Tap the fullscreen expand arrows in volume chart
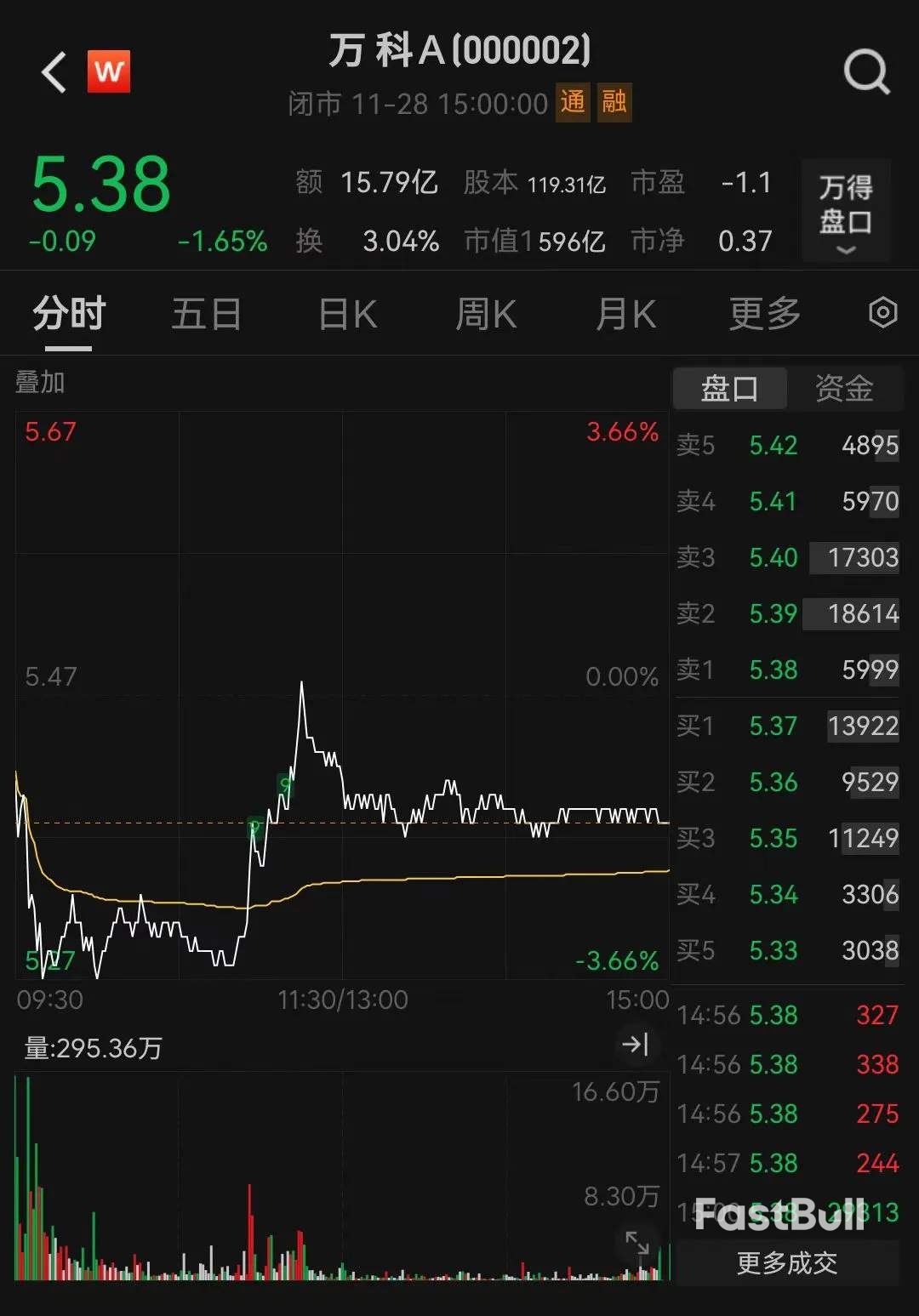Image resolution: width=919 pixels, height=1316 pixels. (637, 1245)
